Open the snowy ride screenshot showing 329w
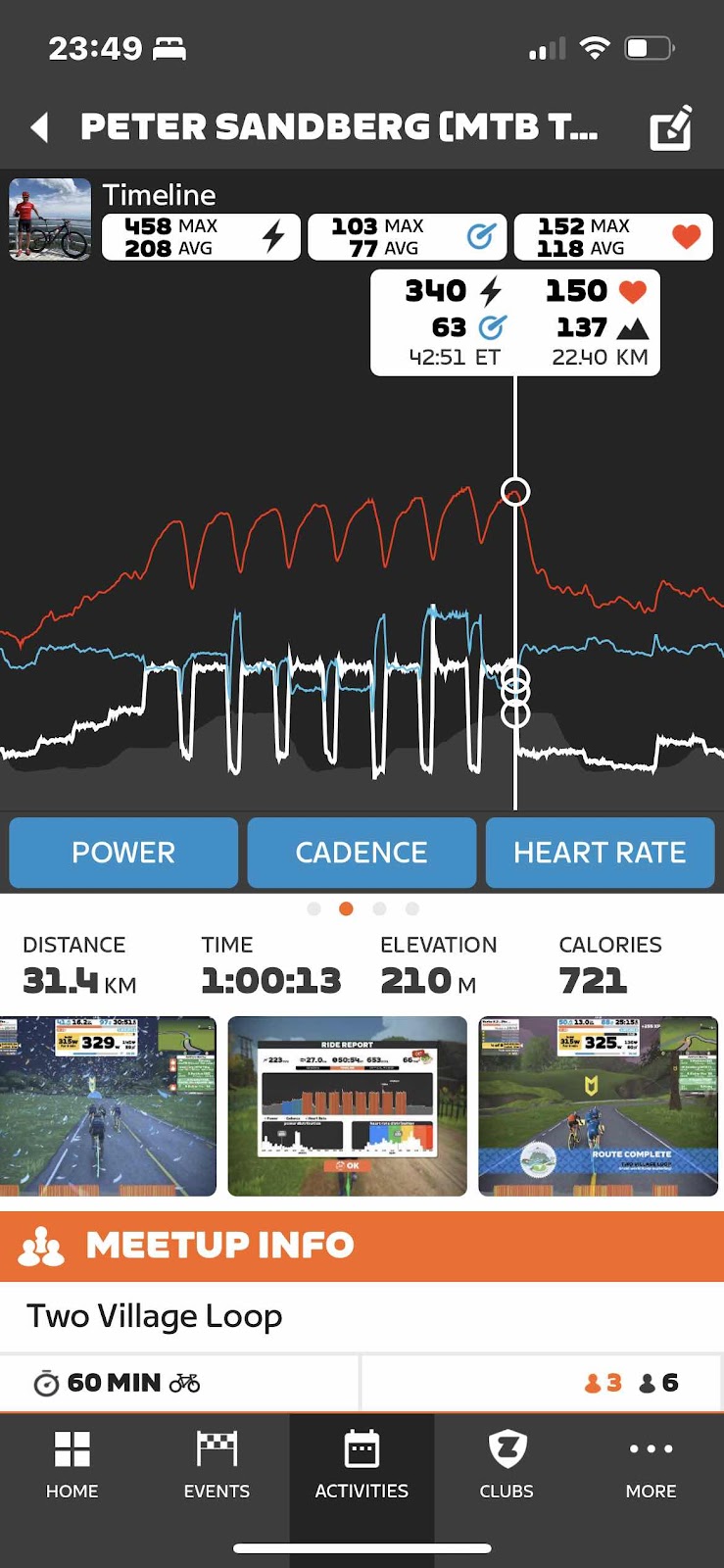Image resolution: width=724 pixels, height=1568 pixels. click(x=108, y=1105)
